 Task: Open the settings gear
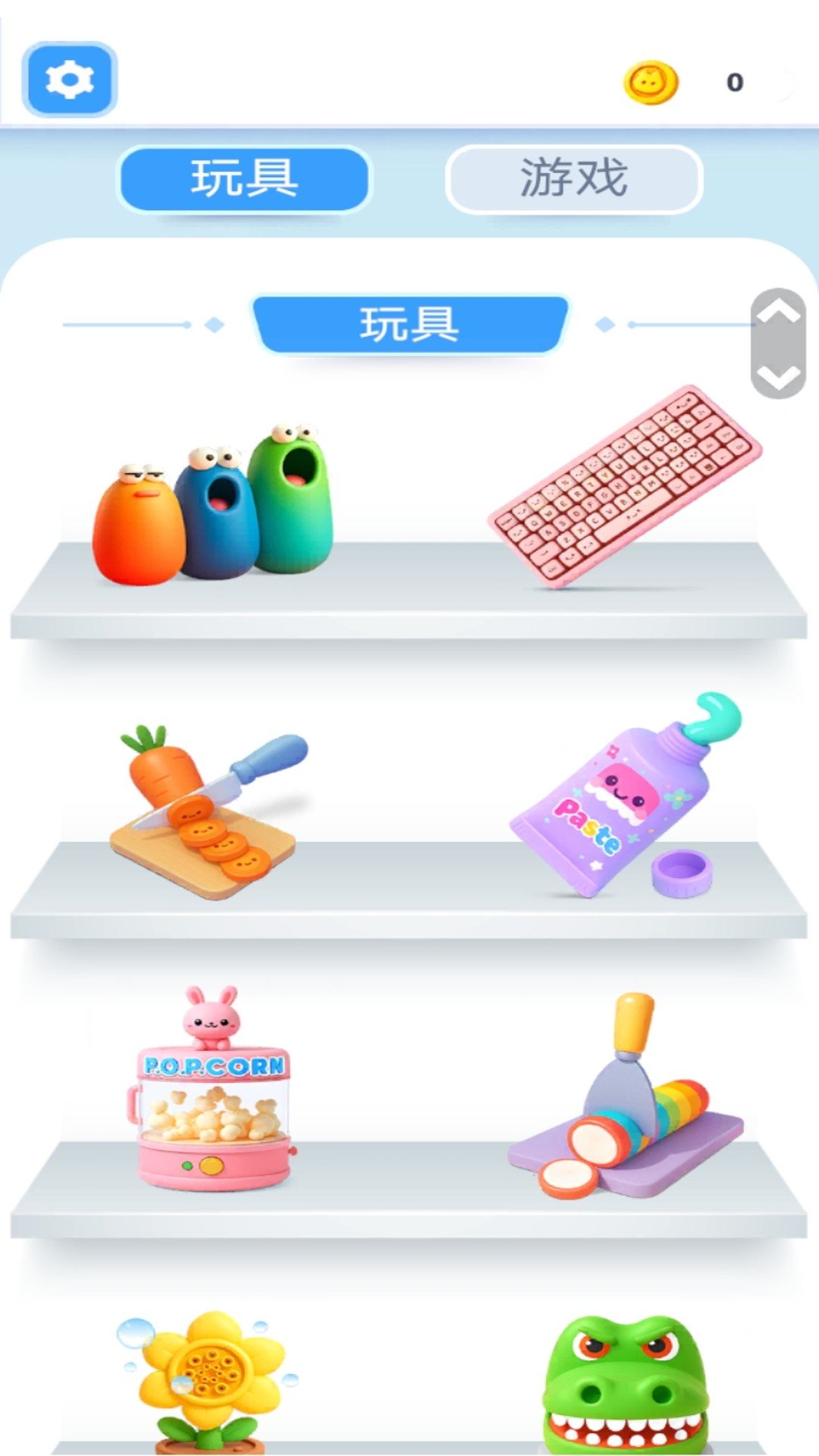click(68, 78)
